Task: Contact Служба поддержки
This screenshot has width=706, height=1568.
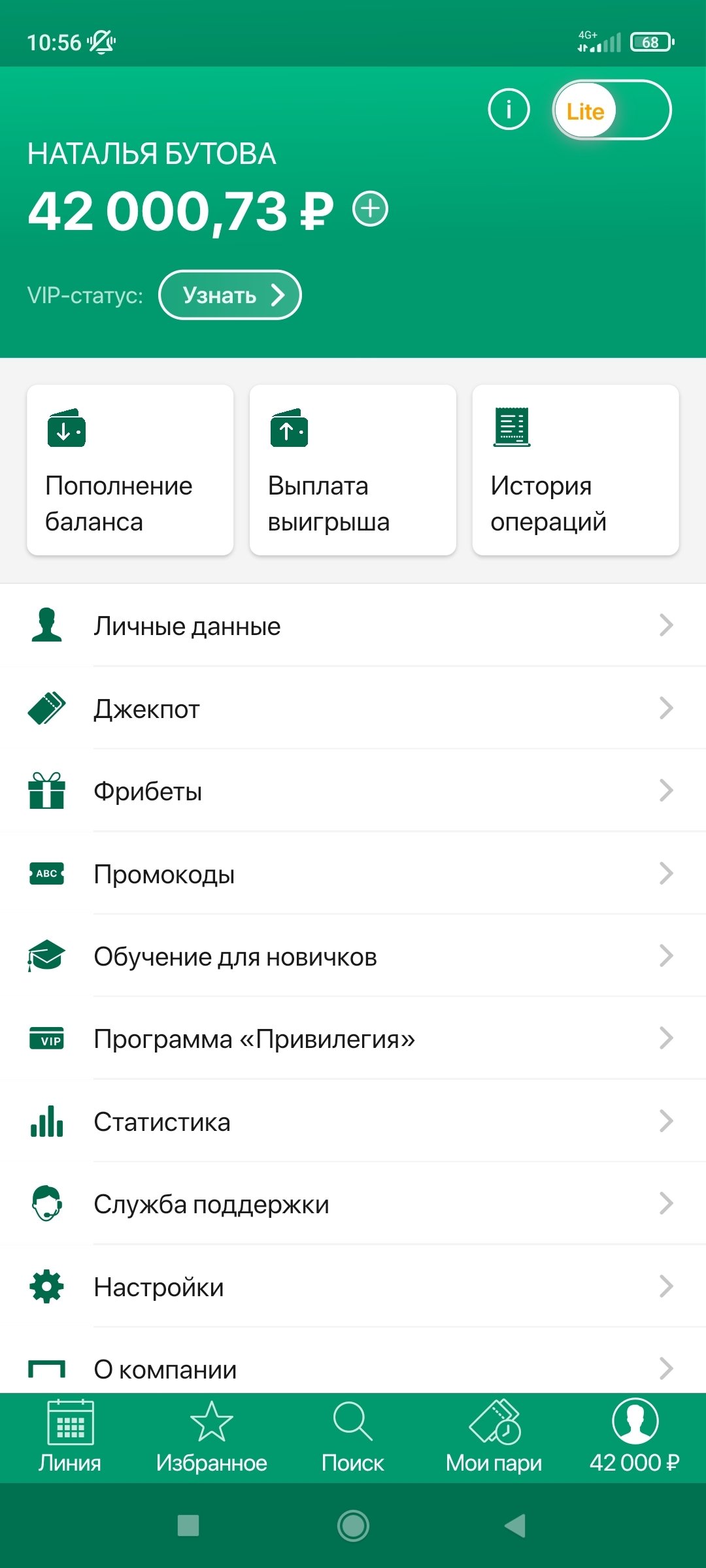Action: click(x=353, y=1204)
